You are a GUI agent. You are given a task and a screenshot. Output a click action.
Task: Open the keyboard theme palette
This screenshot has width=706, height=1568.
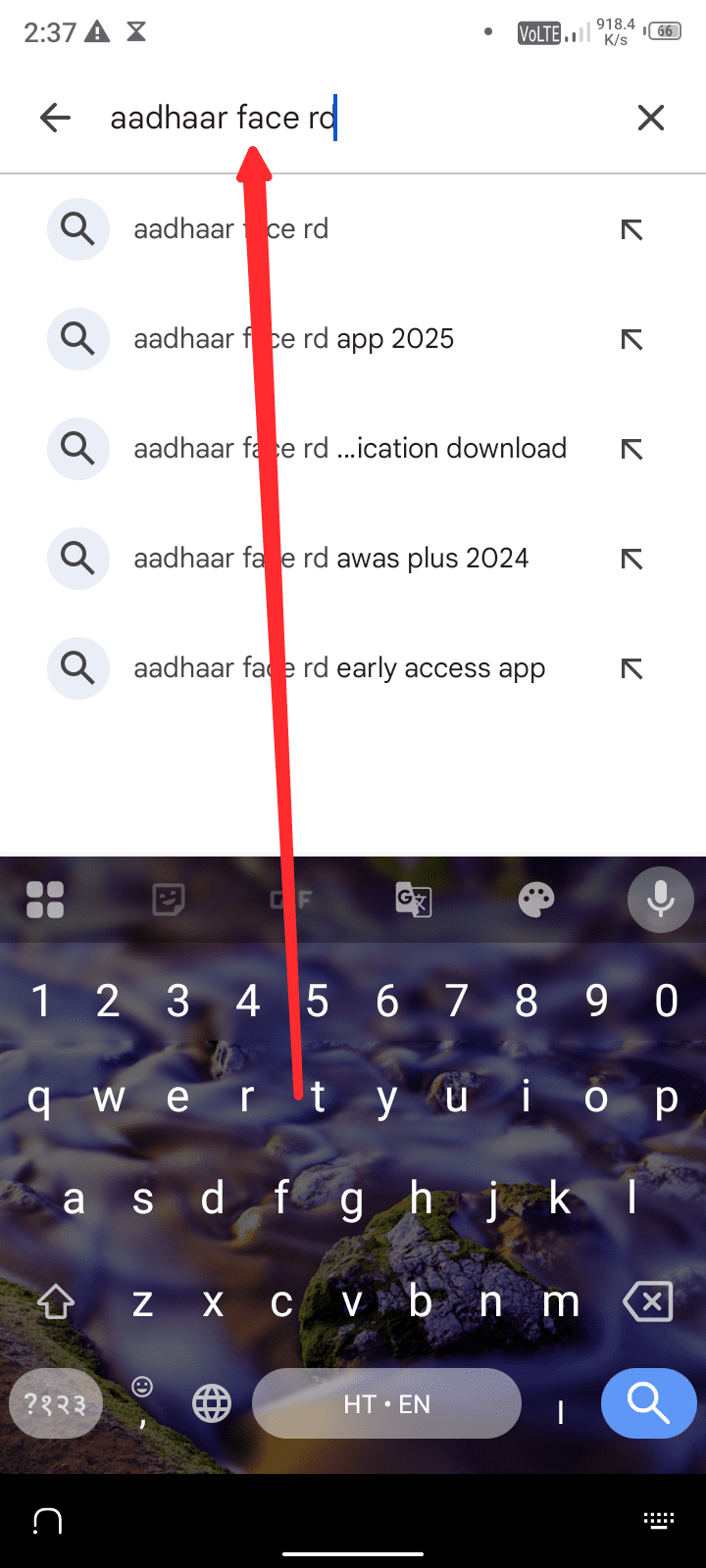pyautogui.click(x=536, y=899)
